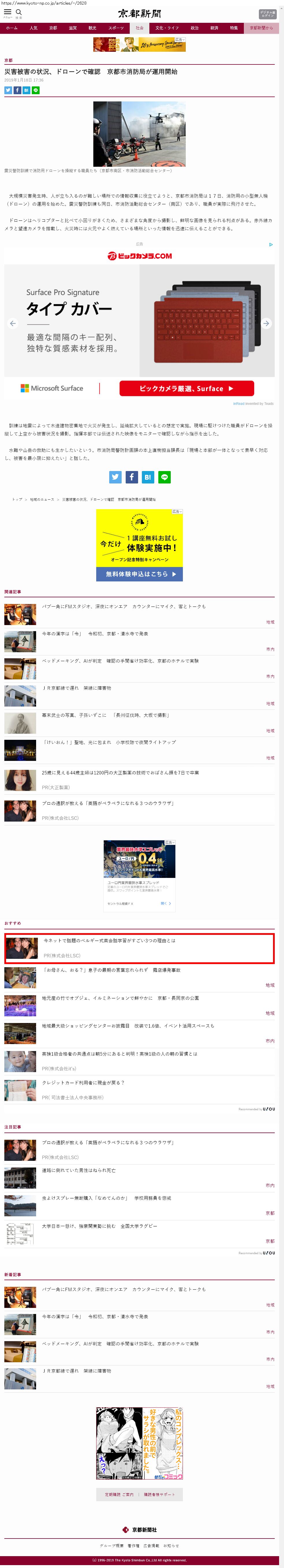Image resolution: width=284 pixels, height=1568 pixels.
Task: Share on Facebook below the headline
Action: tap(17, 90)
